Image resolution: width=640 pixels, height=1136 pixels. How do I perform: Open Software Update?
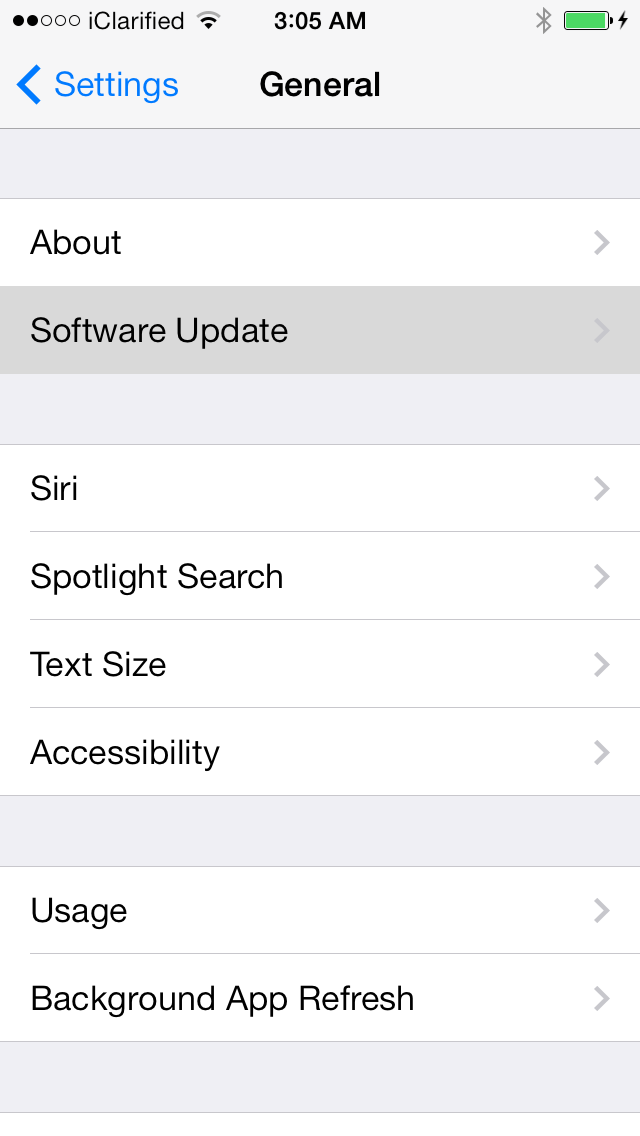320,330
